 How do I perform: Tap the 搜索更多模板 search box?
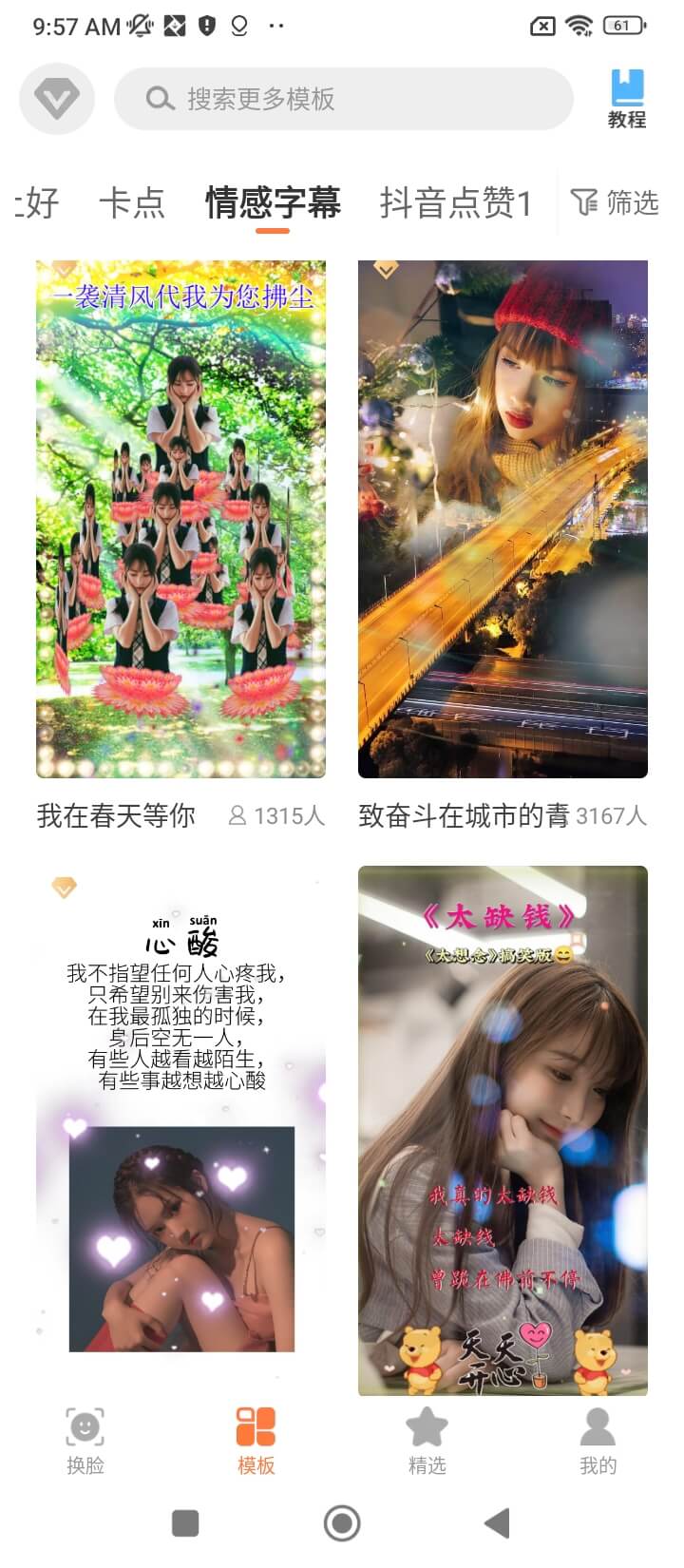click(x=343, y=99)
